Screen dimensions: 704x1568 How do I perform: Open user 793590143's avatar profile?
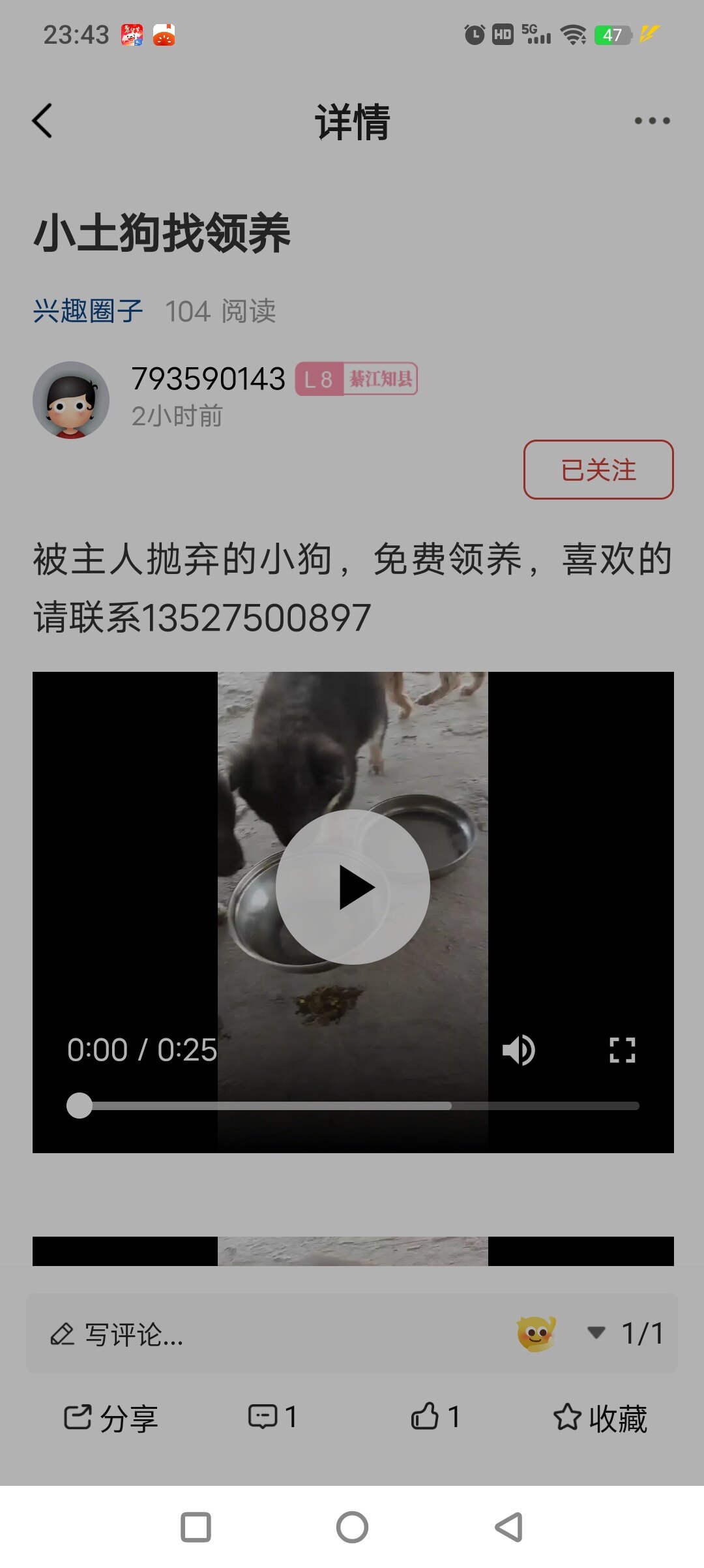71,400
